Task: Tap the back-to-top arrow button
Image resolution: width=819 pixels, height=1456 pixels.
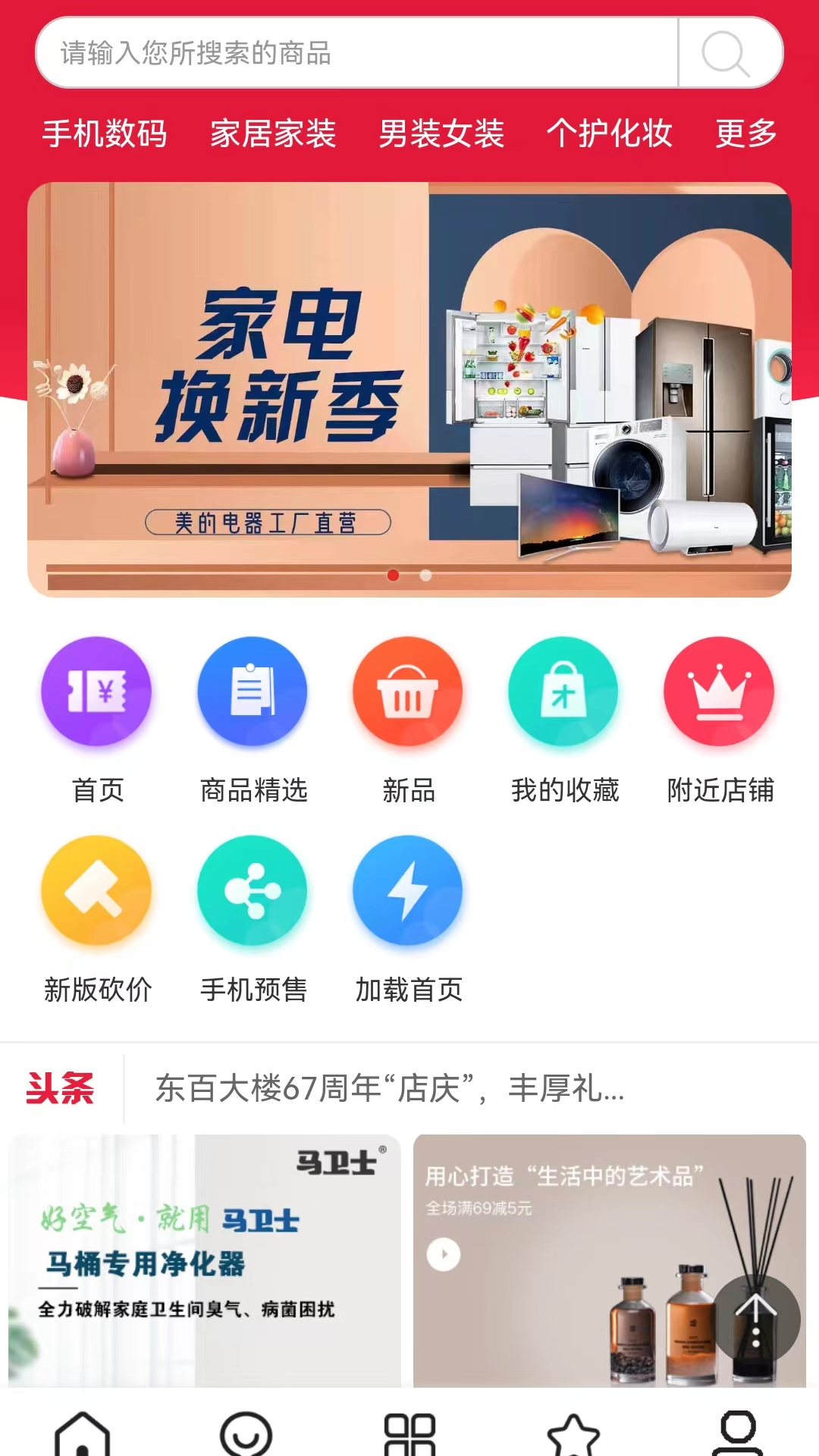Action: [x=756, y=1318]
